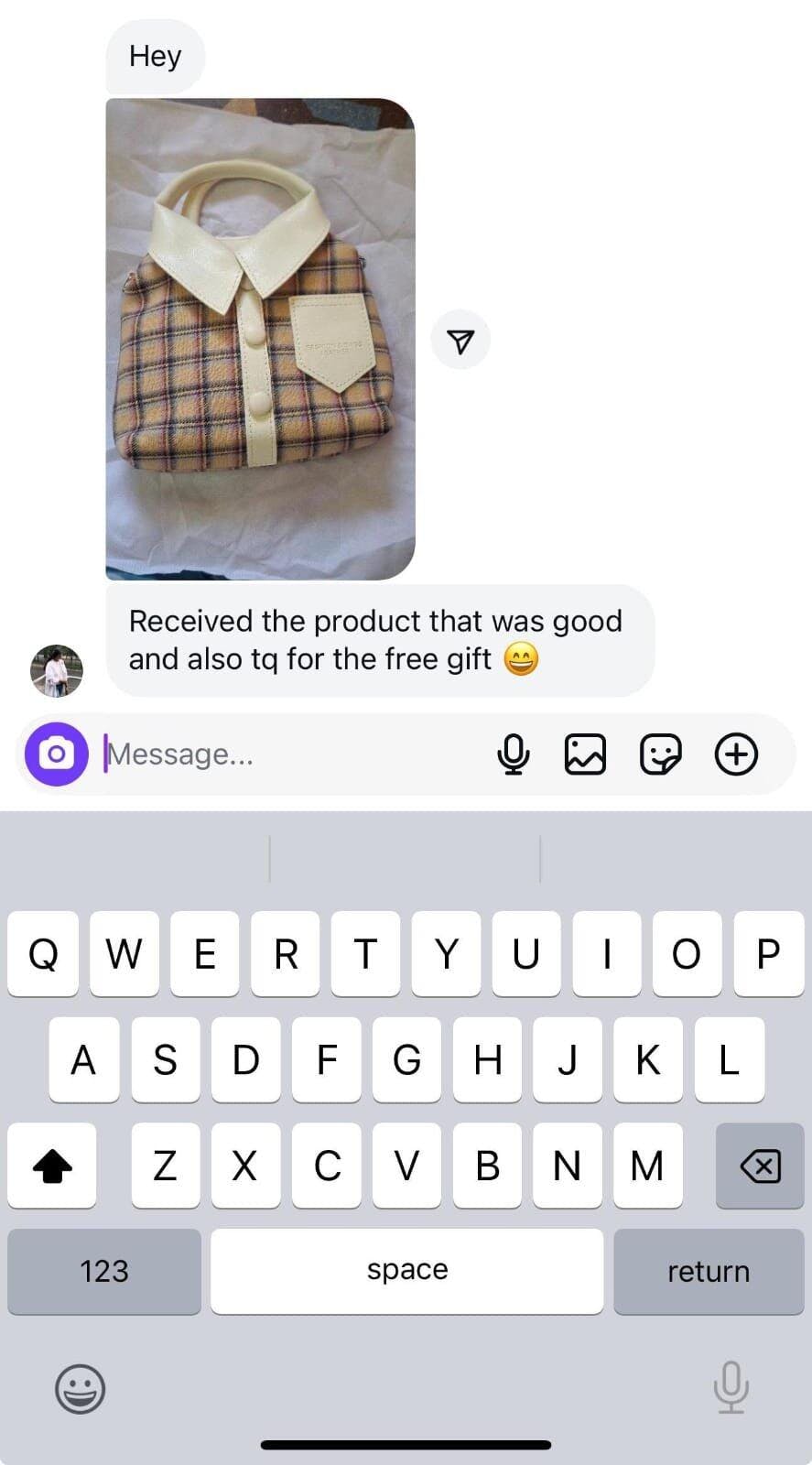Open the handbag photo in the chat

tap(260, 339)
